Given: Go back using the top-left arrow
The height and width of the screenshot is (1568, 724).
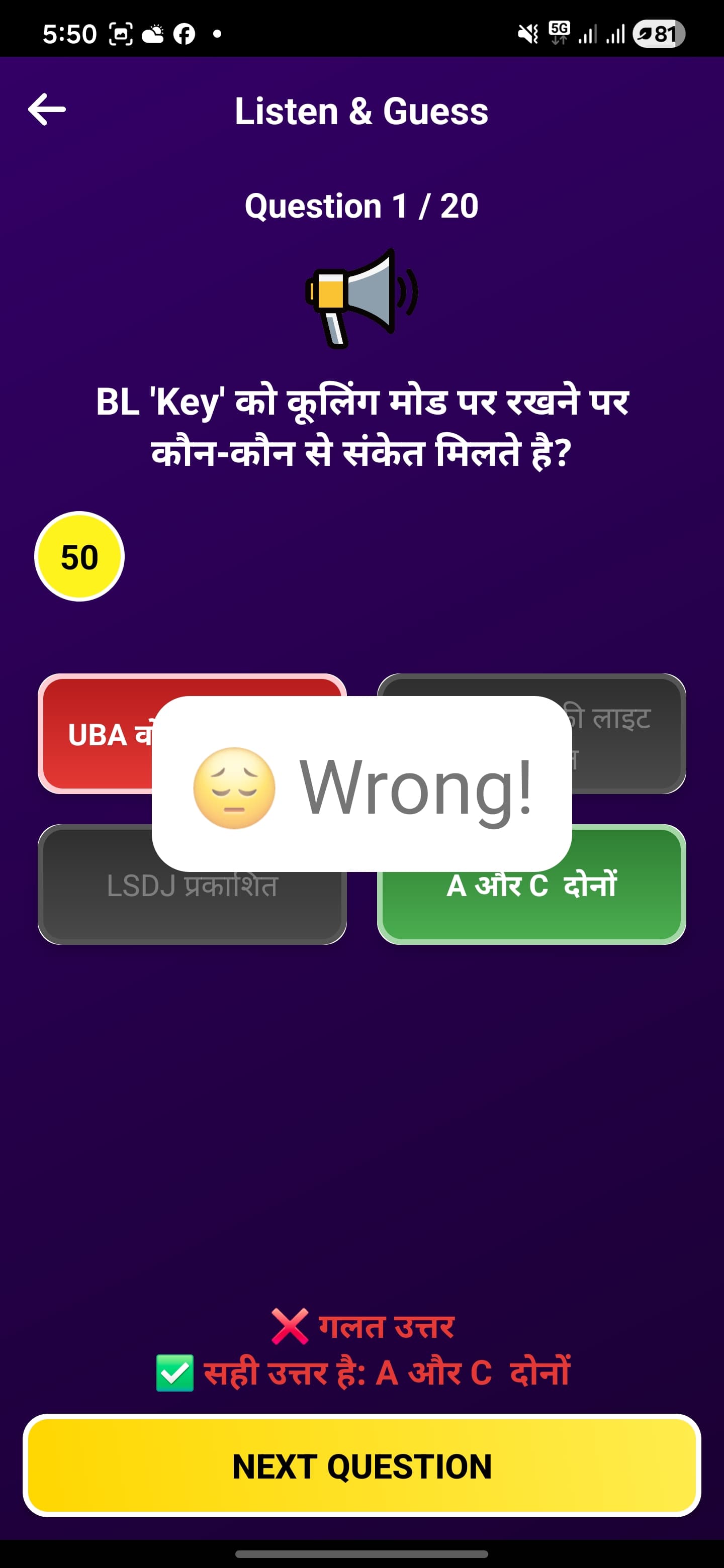Looking at the screenshot, I should pyautogui.click(x=47, y=110).
